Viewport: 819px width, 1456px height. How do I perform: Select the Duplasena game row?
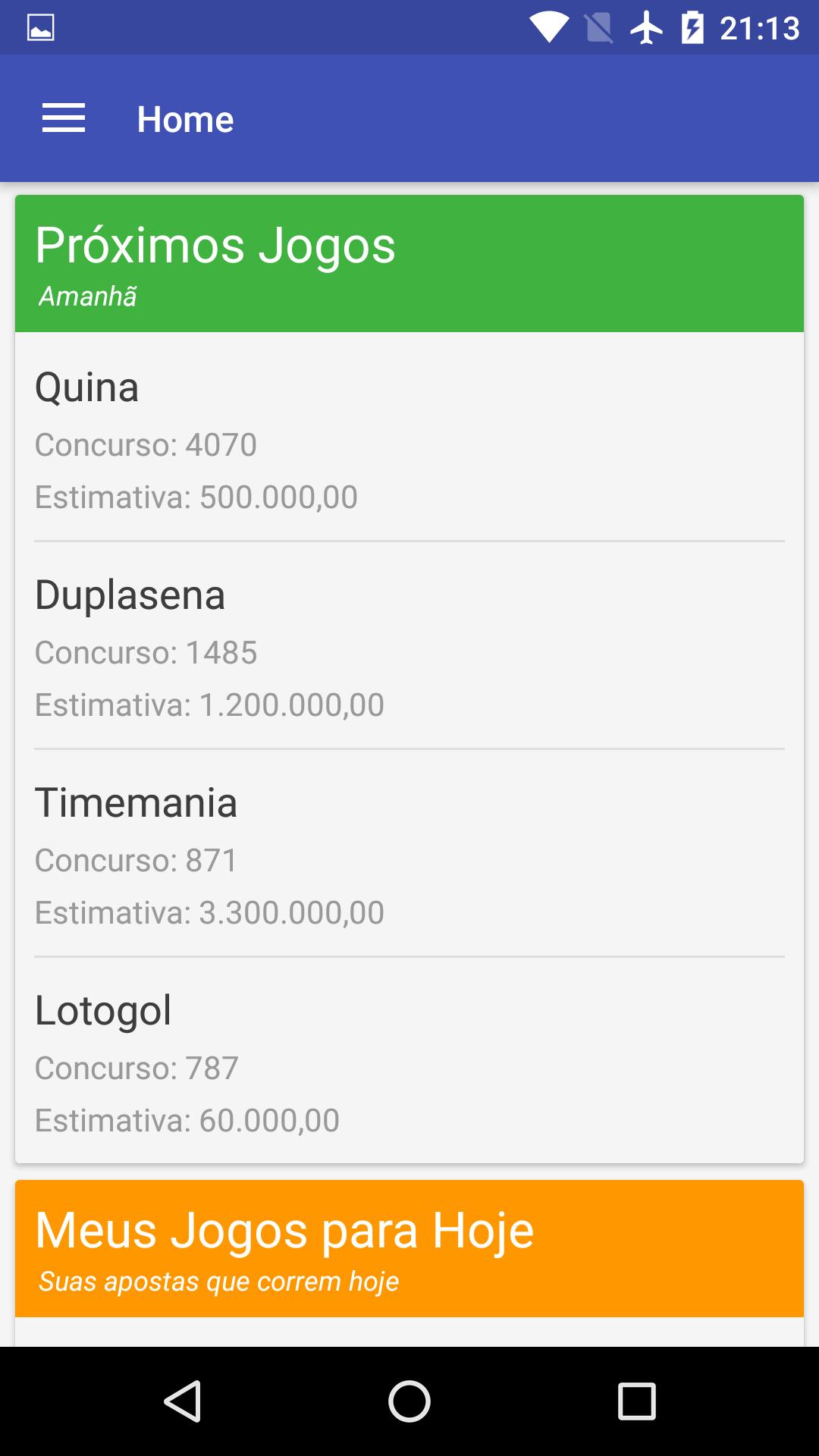click(x=409, y=648)
